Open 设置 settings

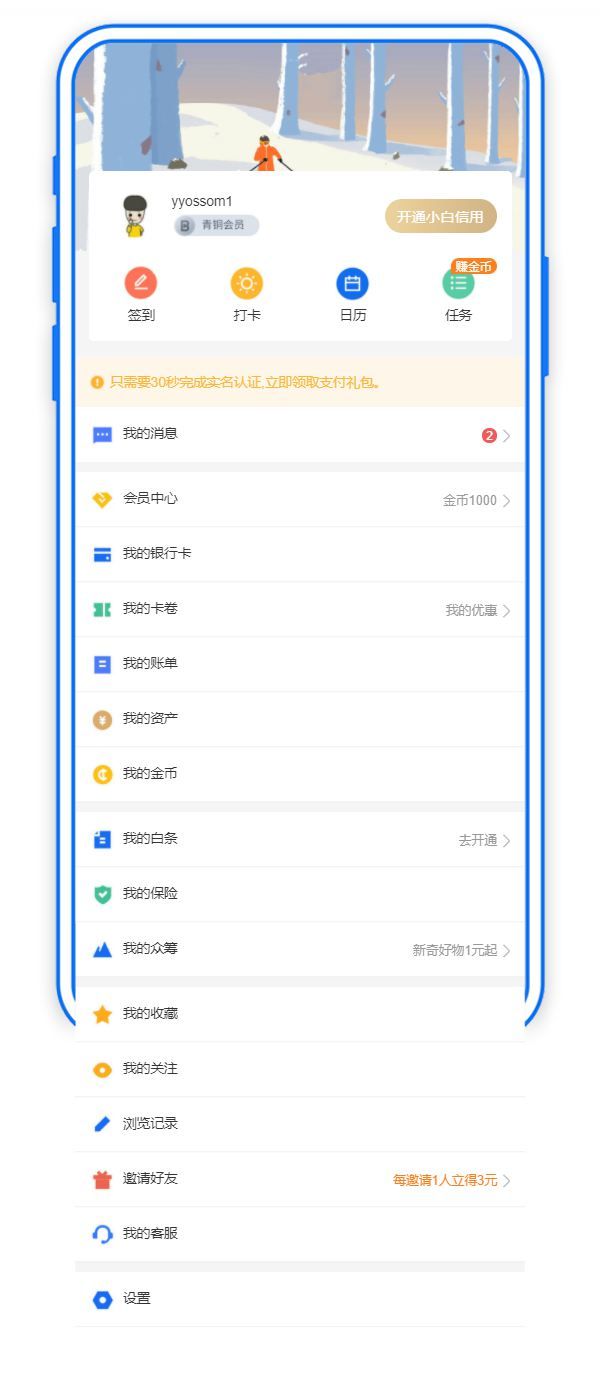coord(300,1299)
